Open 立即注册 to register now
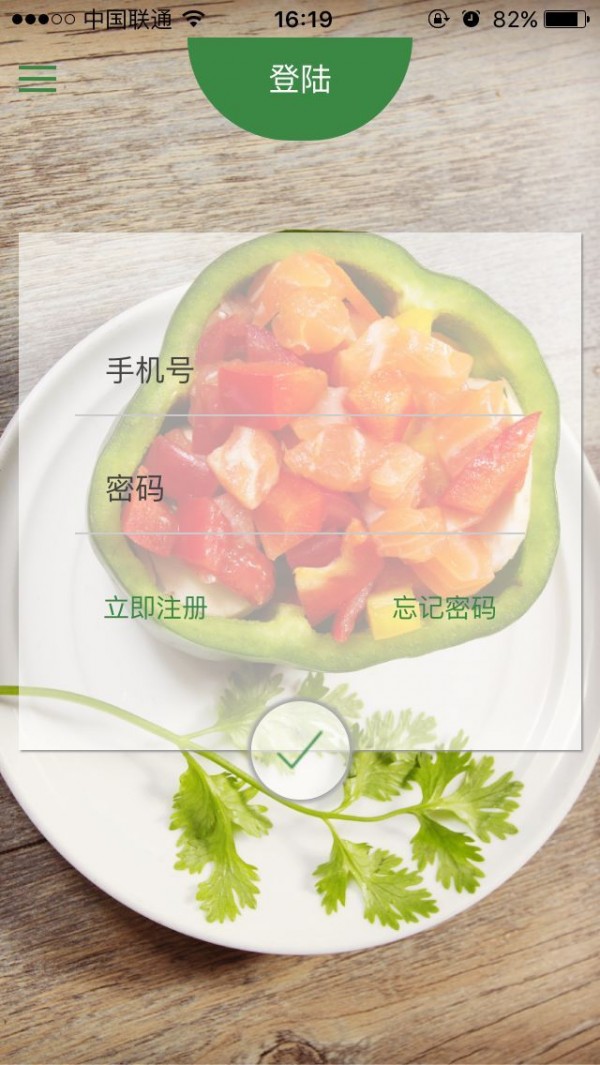The image size is (600, 1065). click(x=155, y=608)
